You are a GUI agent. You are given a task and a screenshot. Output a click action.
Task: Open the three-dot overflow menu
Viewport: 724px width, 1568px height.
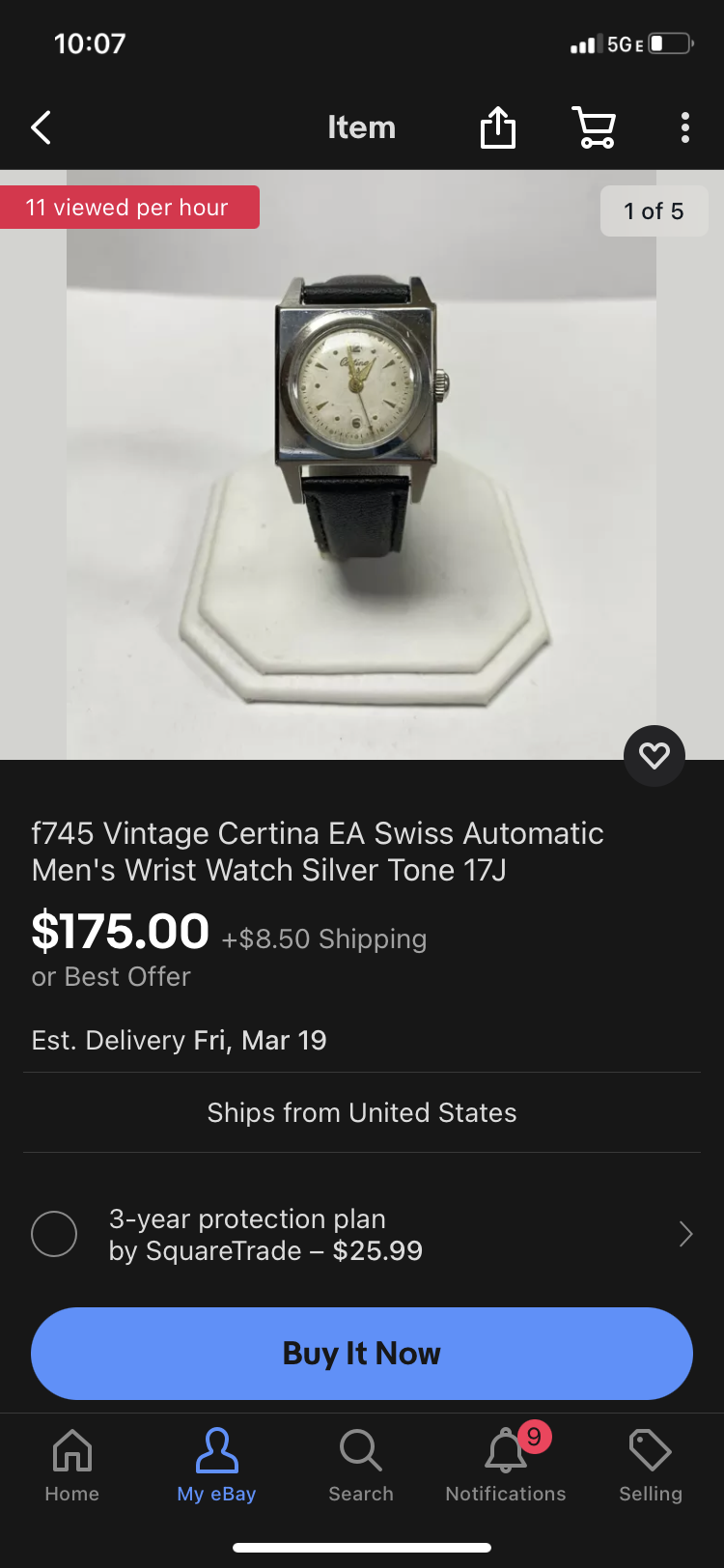click(x=684, y=127)
